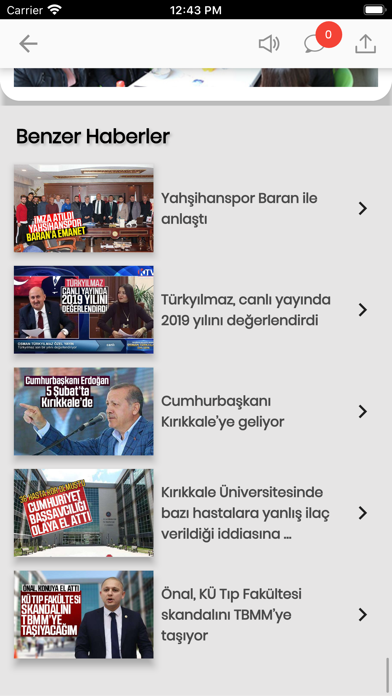Image resolution: width=392 pixels, height=696 pixels.
Task: Open 'Cumhurbaşkanı Kırıkkale'ye geliyor' news
Action: [194, 411]
